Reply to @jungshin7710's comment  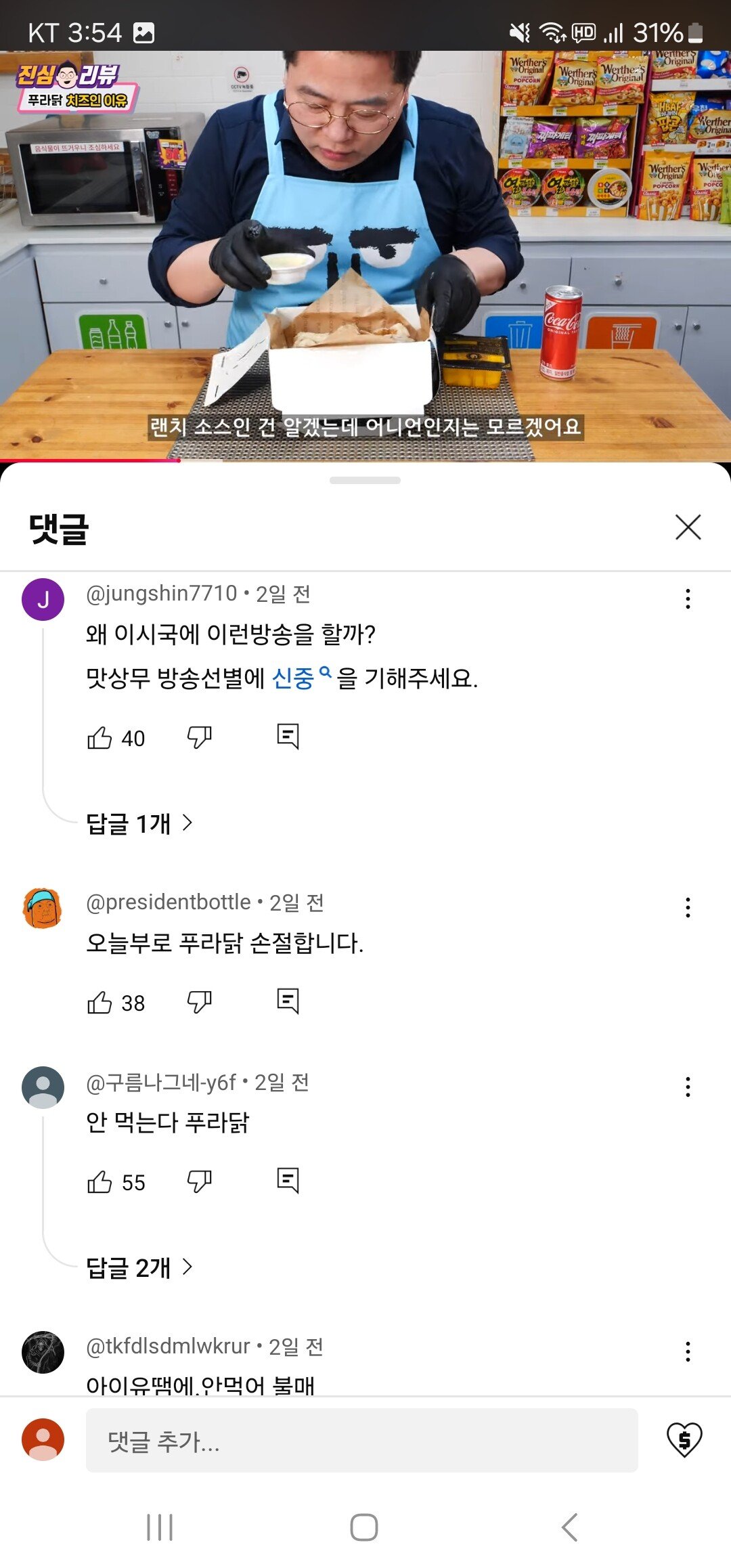tap(288, 736)
